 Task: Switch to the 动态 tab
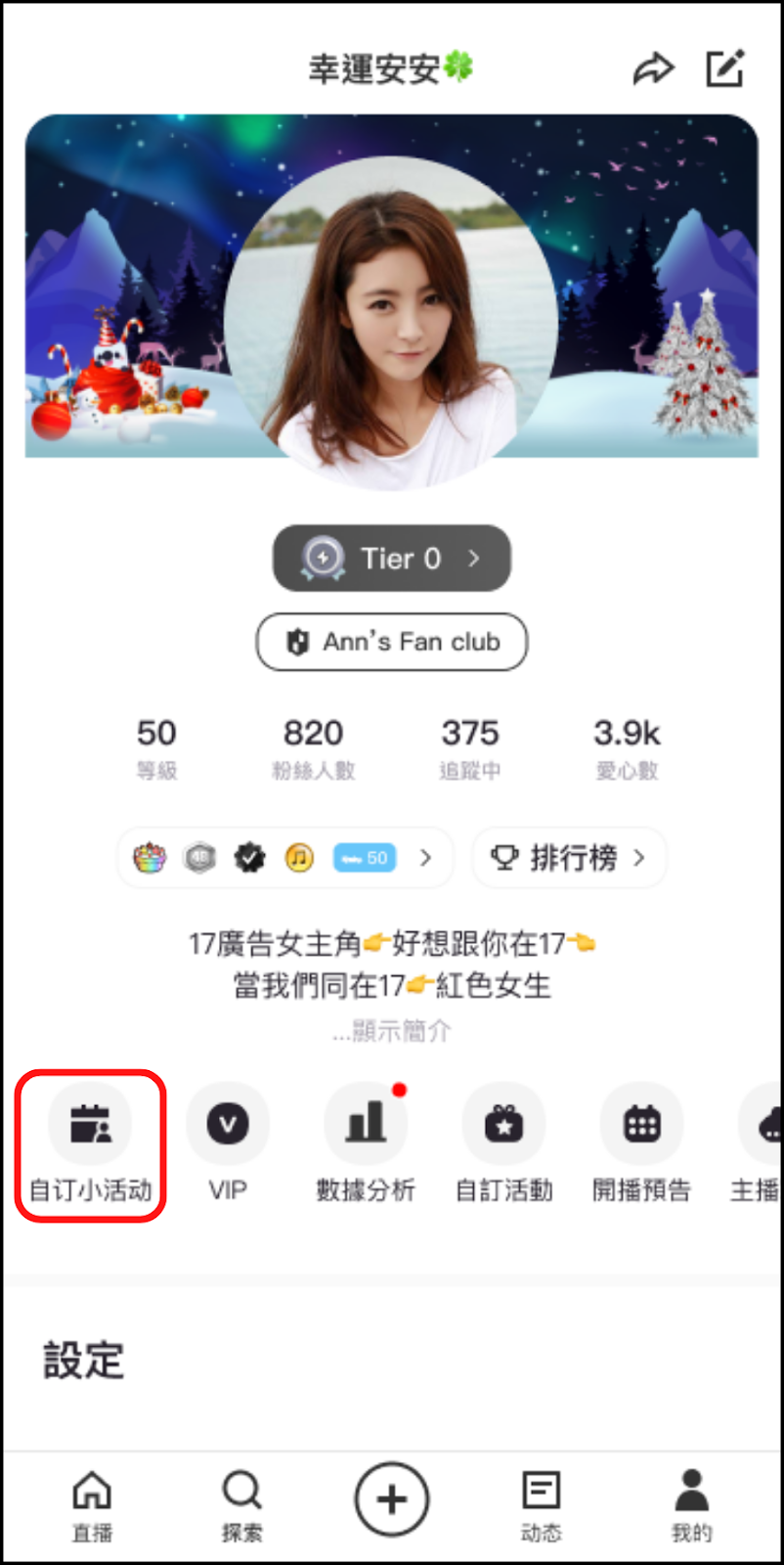(x=541, y=1506)
